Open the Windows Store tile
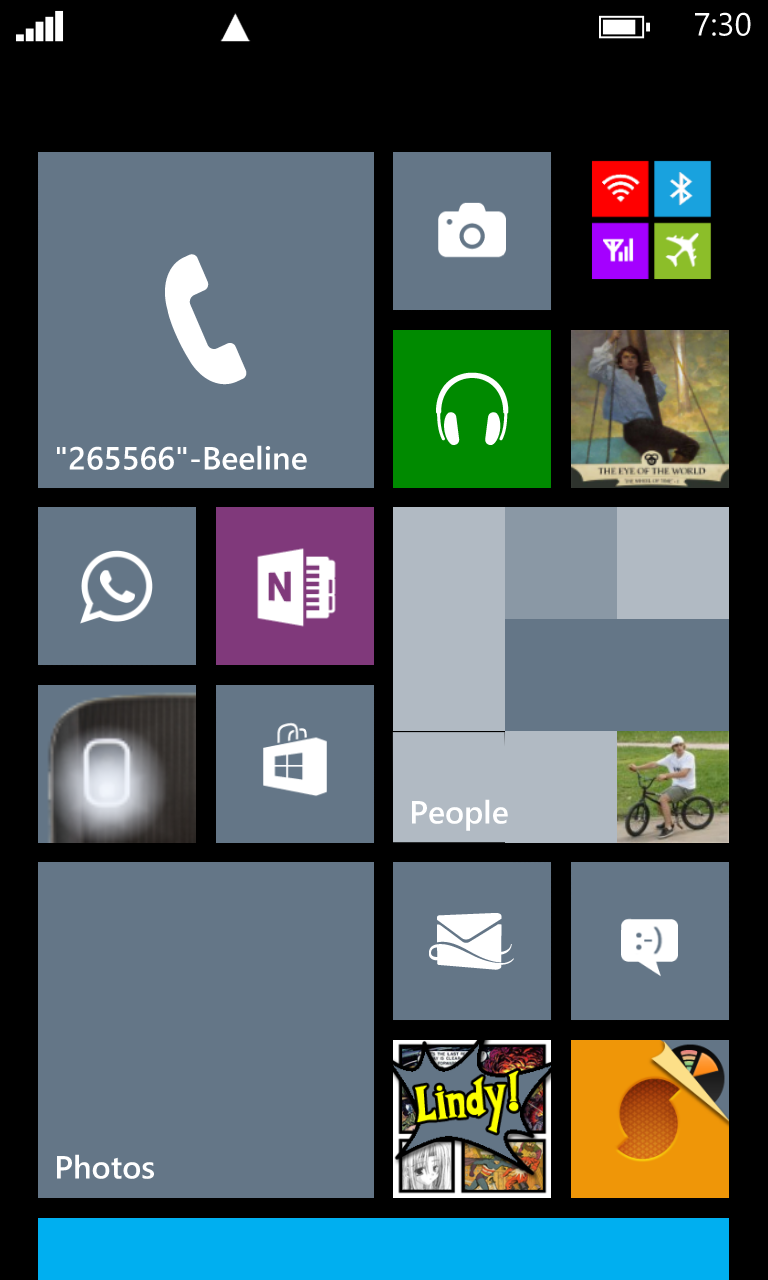 295,764
